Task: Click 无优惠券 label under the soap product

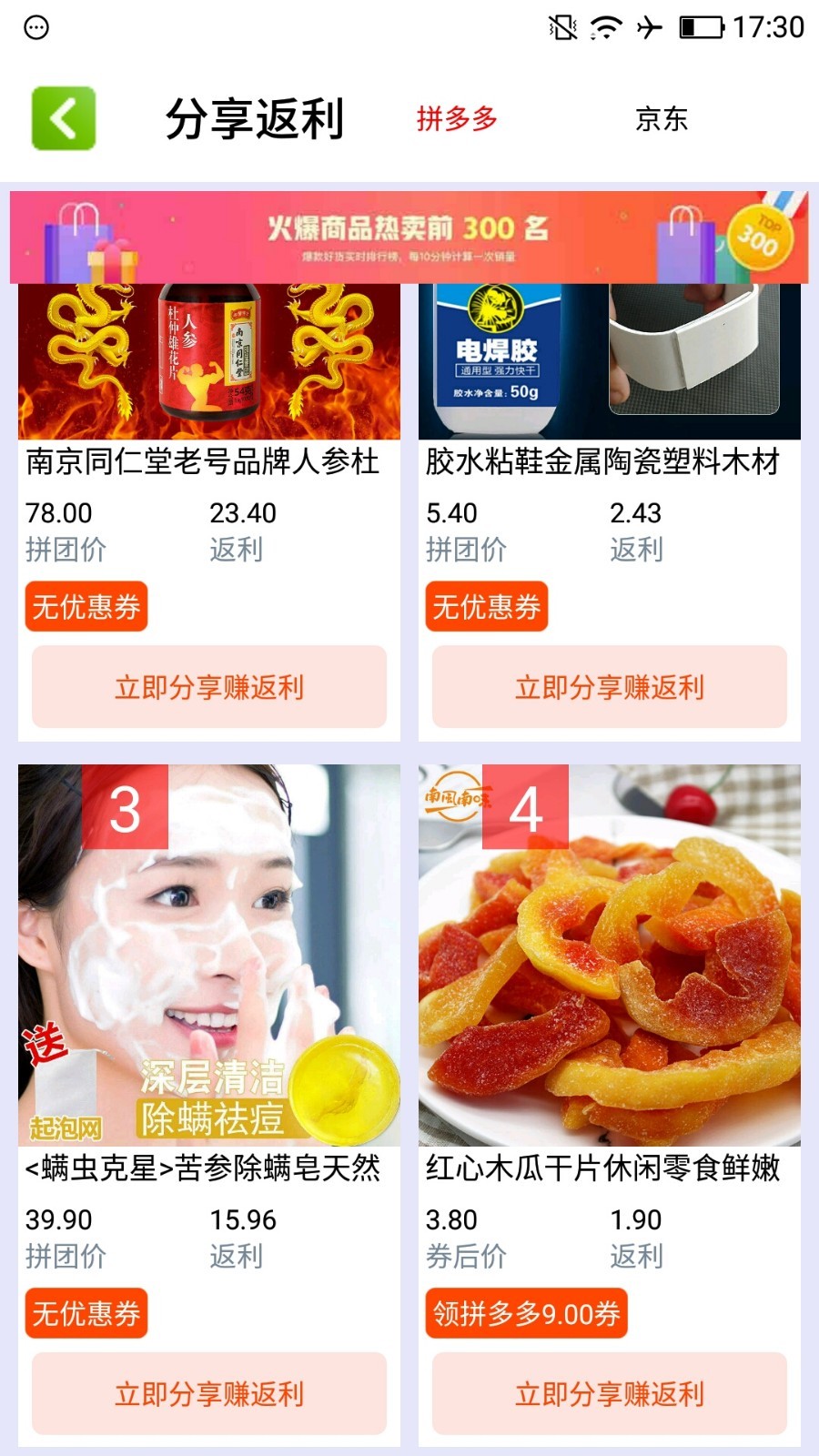Action: pyautogui.click(x=85, y=1313)
